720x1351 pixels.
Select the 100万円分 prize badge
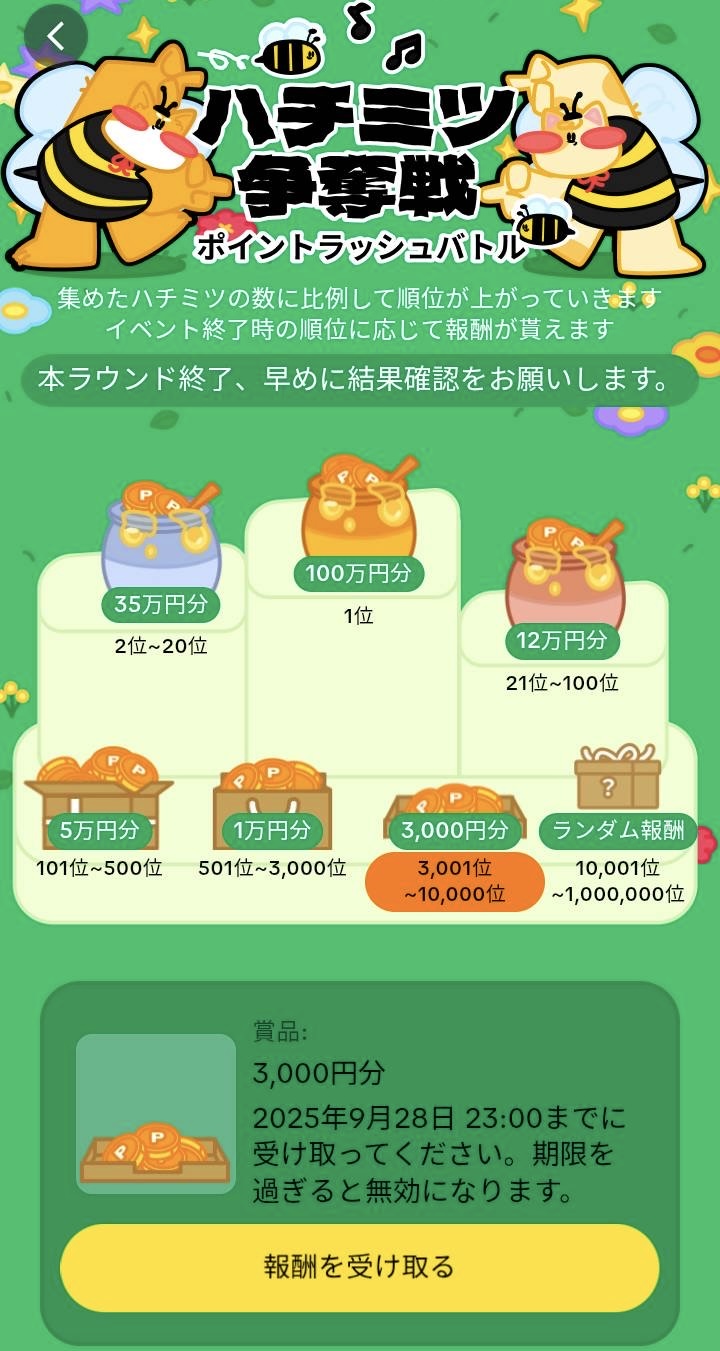point(360,574)
